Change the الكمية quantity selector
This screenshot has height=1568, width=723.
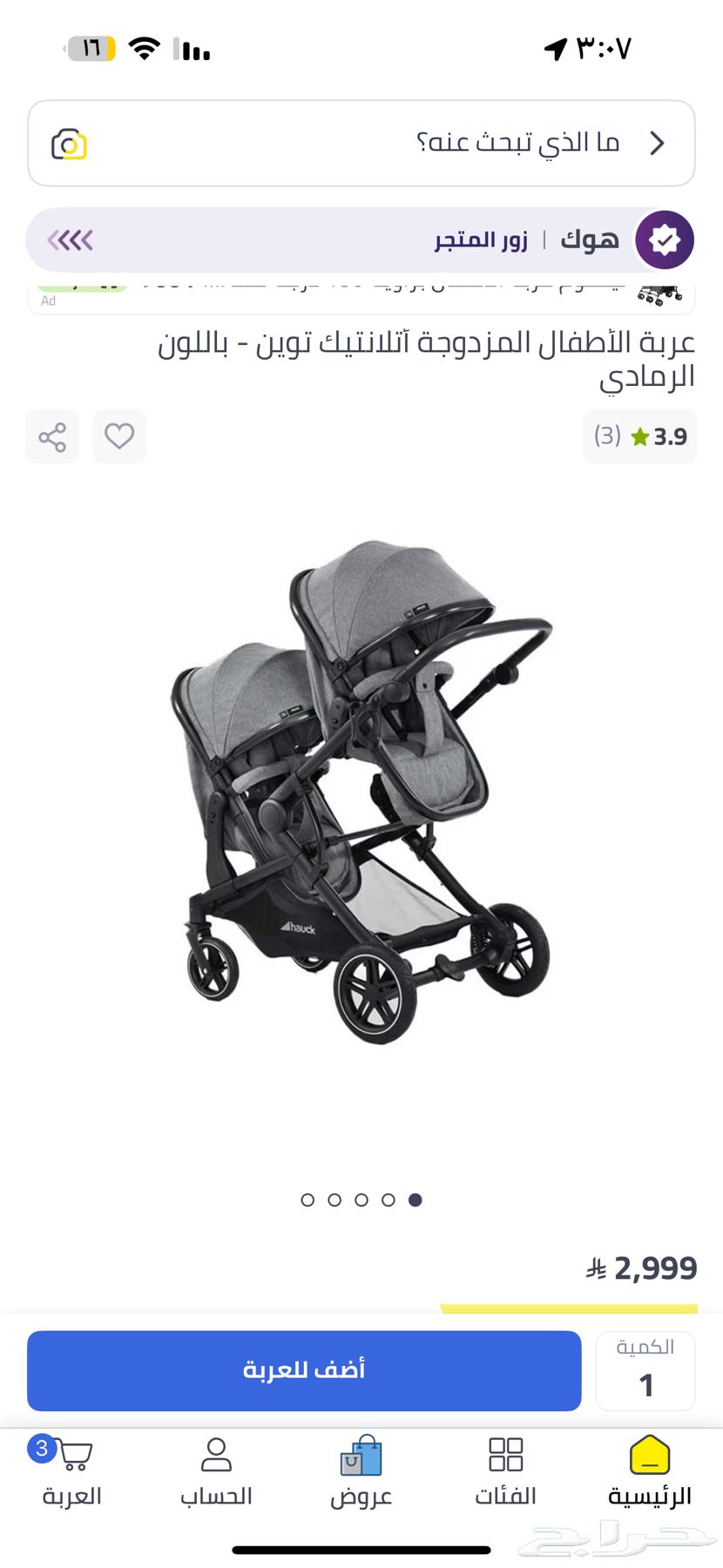(645, 1370)
